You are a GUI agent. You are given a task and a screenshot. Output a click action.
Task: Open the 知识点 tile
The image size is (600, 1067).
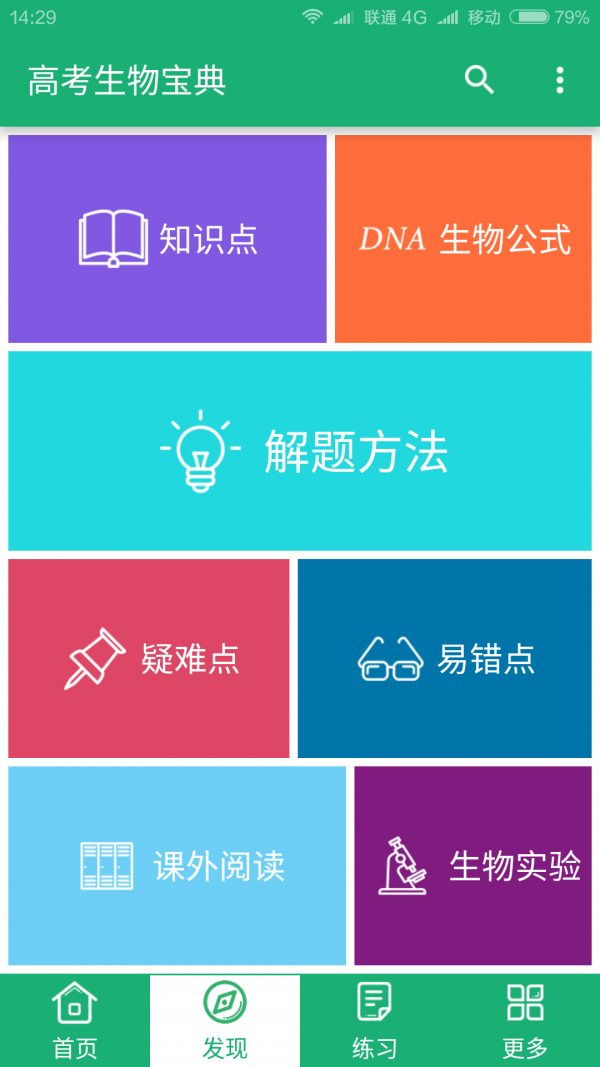[x=167, y=239]
